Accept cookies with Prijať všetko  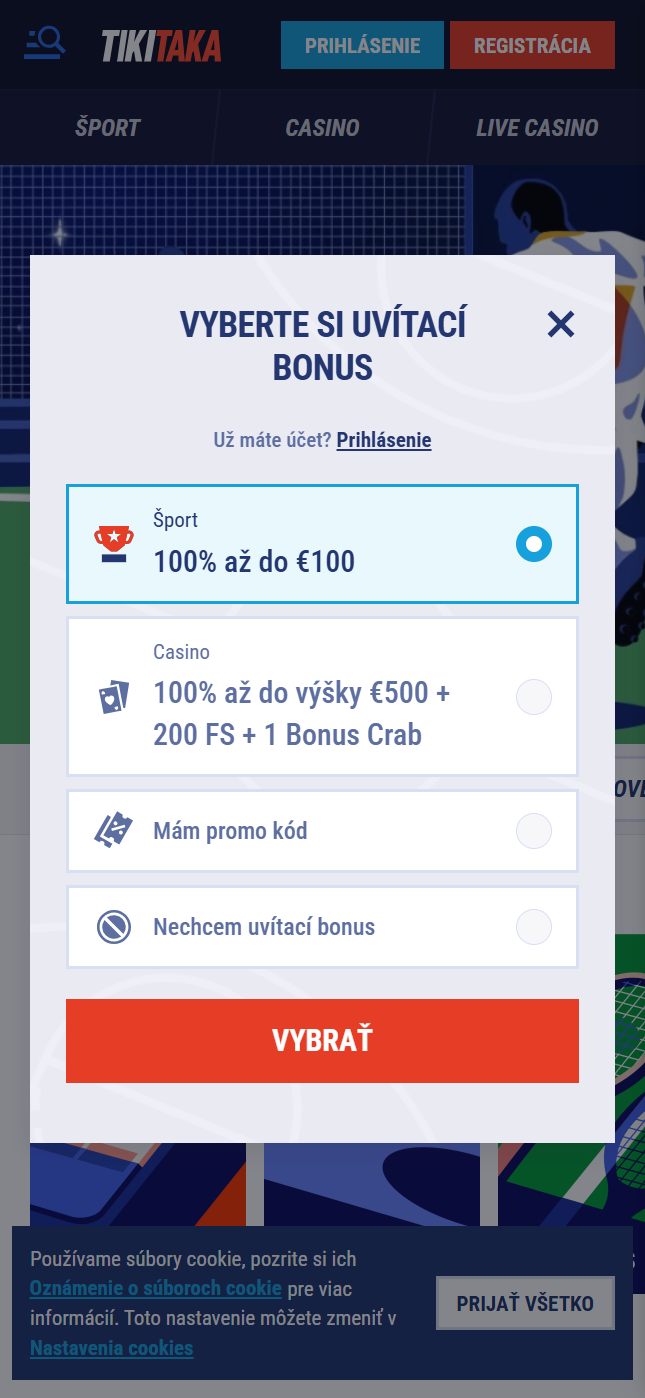[525, 1303]
